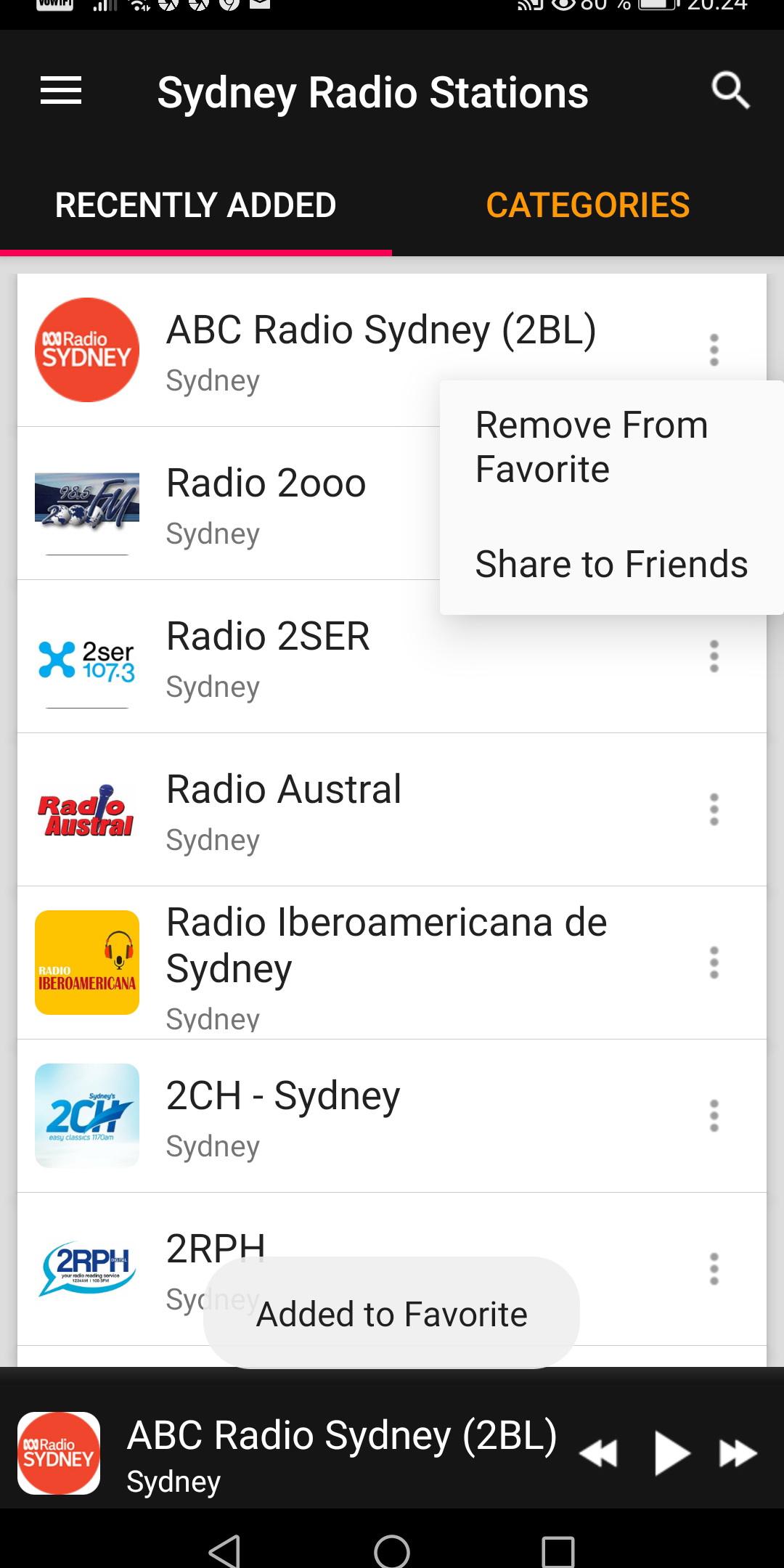Screen dimensions: 784x1568
Task: Open the search magnifier icon
Action: click(x=730, y=91)
